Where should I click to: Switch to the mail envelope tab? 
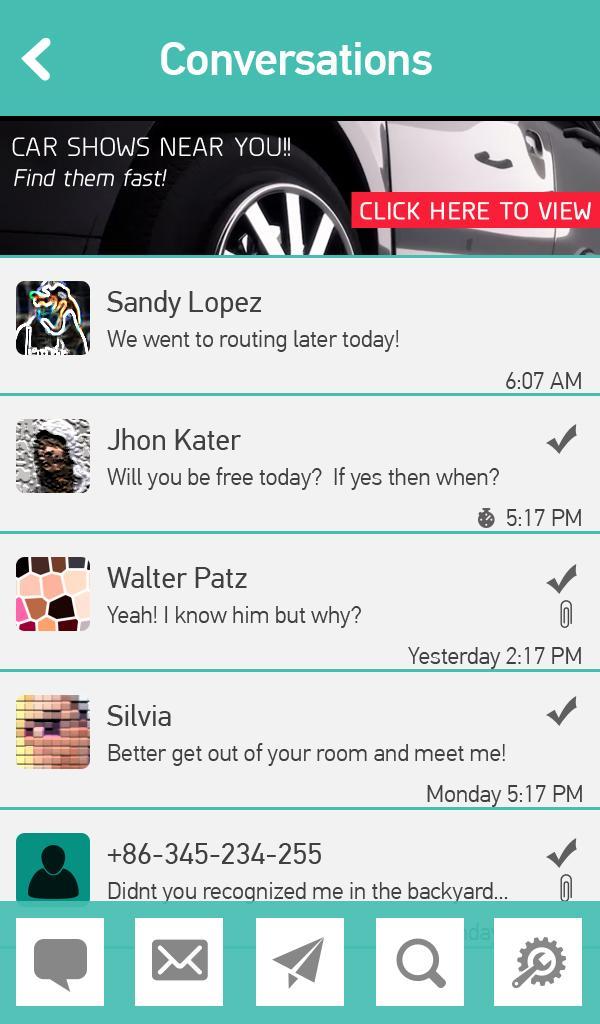[x=179, y=962]
